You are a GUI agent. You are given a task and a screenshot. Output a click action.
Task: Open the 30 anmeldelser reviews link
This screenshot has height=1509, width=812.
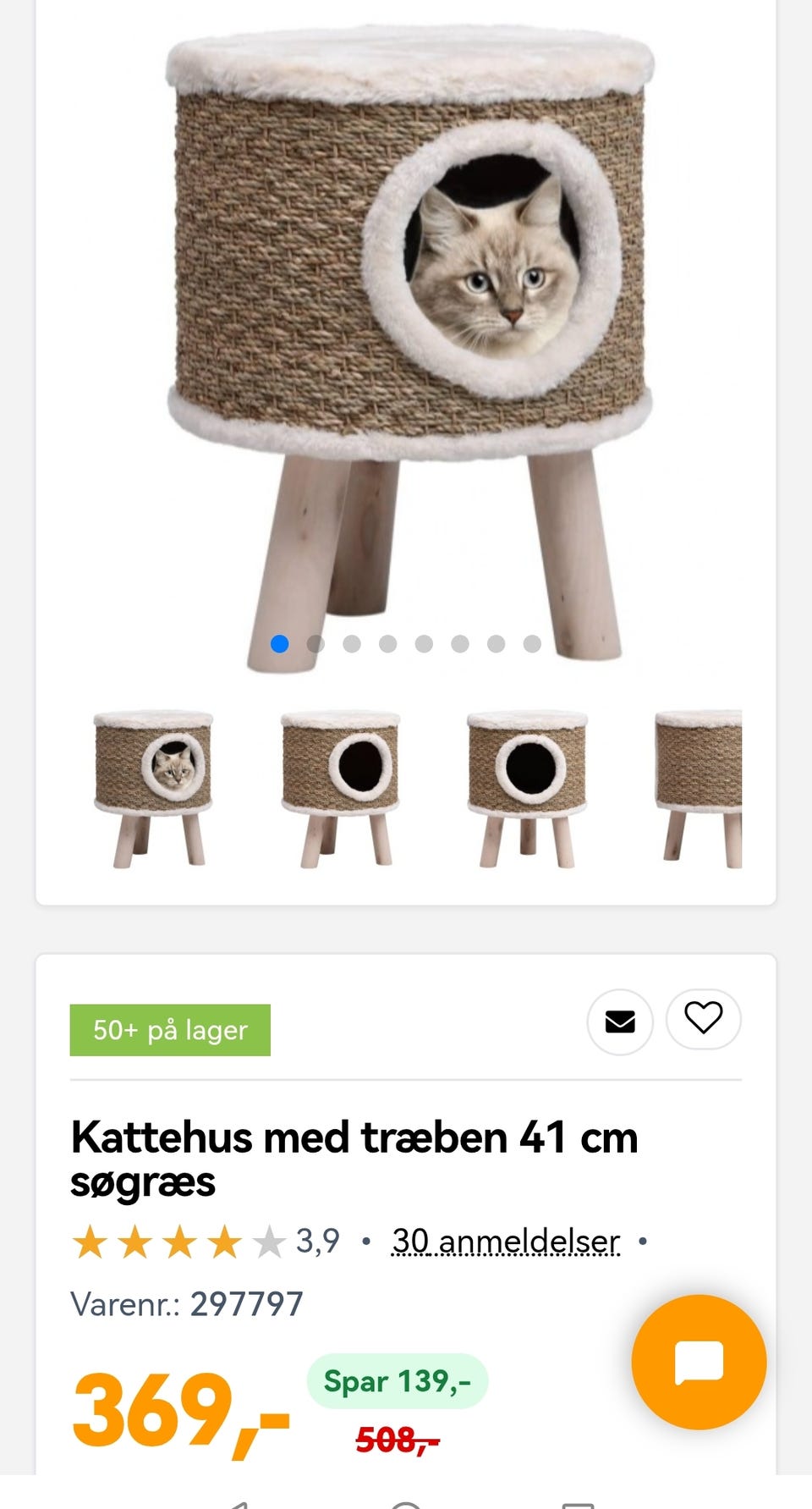coord(504,1242)
